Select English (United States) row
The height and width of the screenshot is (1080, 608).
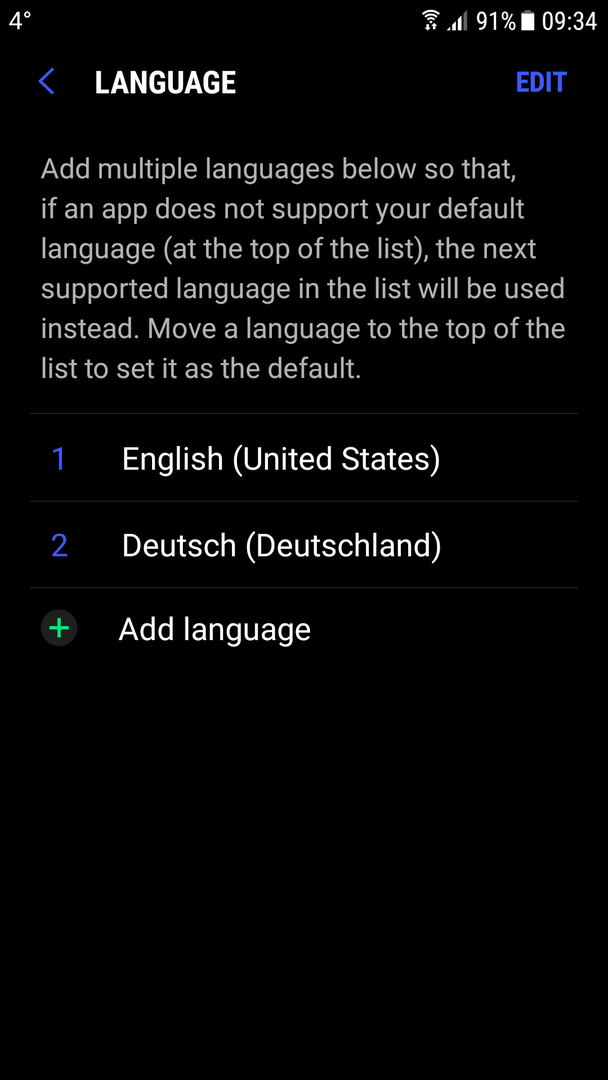click(304, 458)
